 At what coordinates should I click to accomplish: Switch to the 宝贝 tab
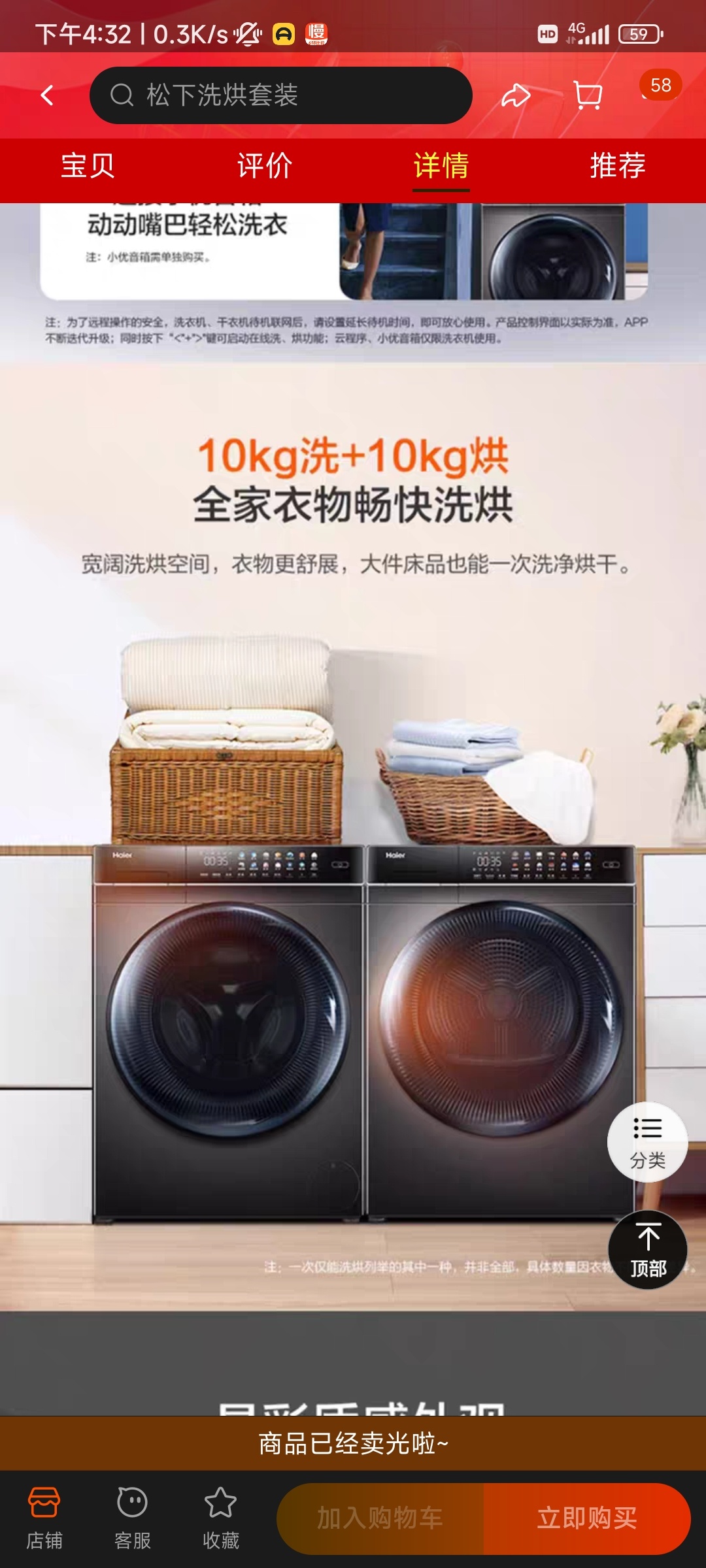pyautogui.click(x=88, y=166)
